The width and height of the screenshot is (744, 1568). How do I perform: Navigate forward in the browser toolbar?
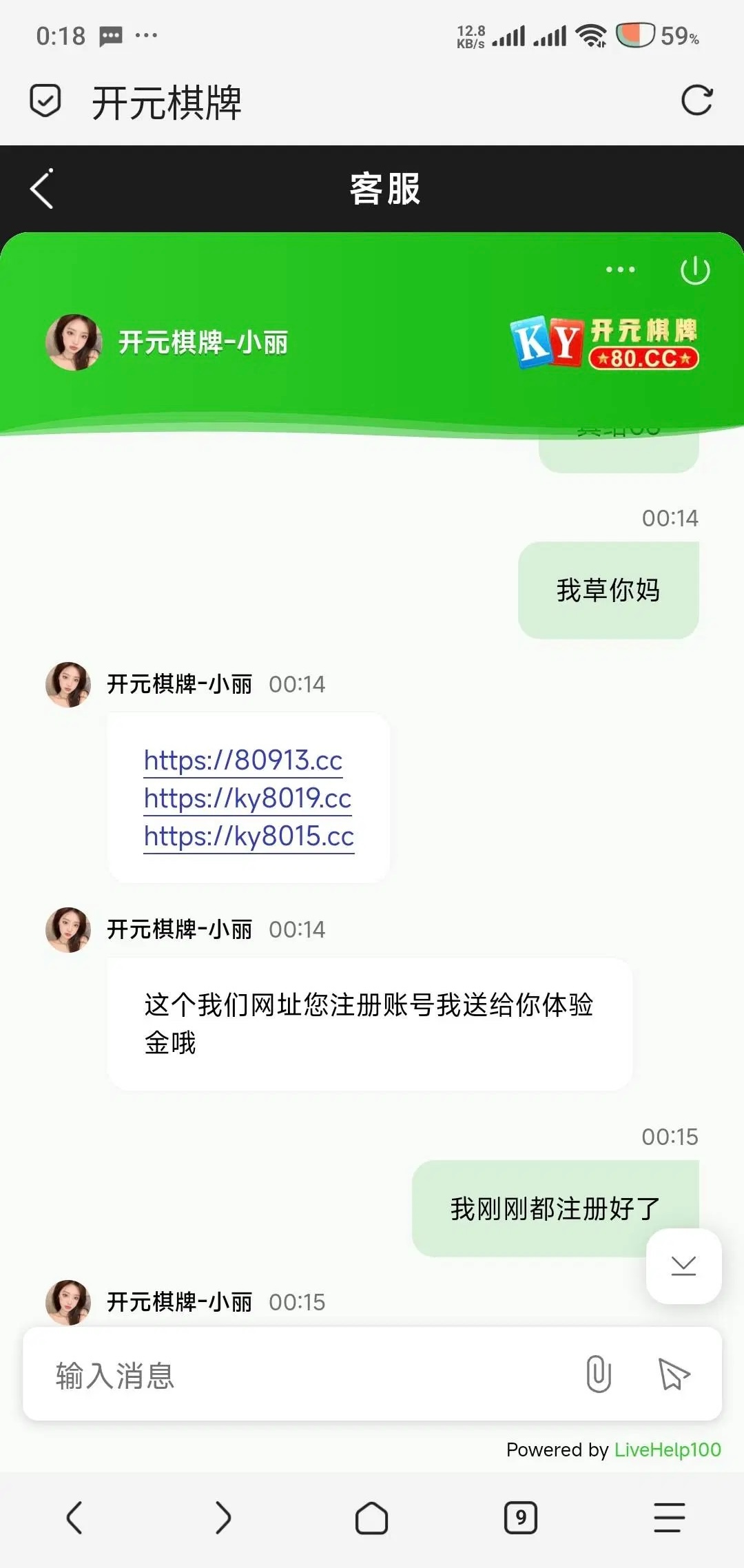(223, 1518)
